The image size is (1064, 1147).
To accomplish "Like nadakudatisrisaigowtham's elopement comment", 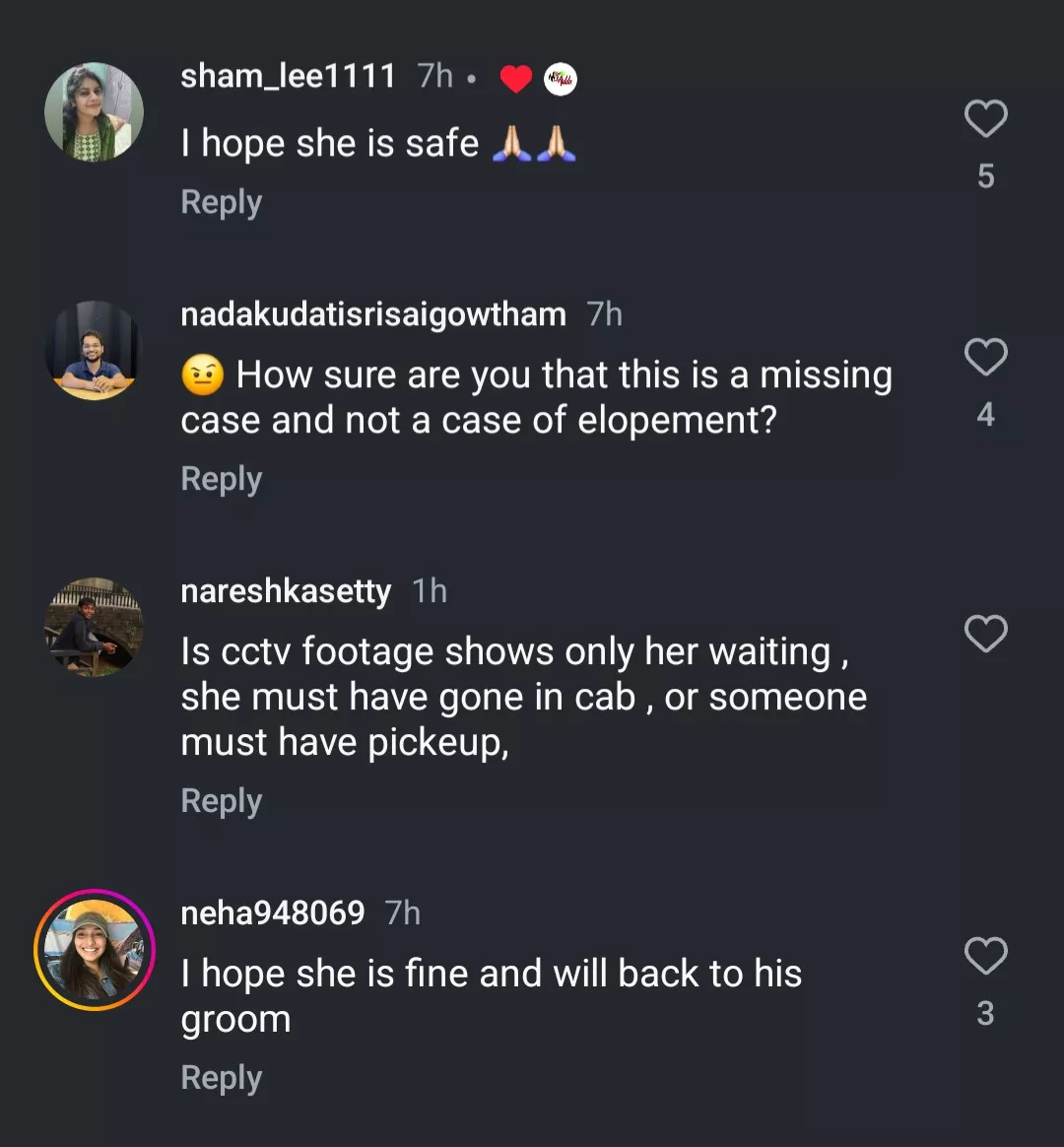I will coord(985,357).
